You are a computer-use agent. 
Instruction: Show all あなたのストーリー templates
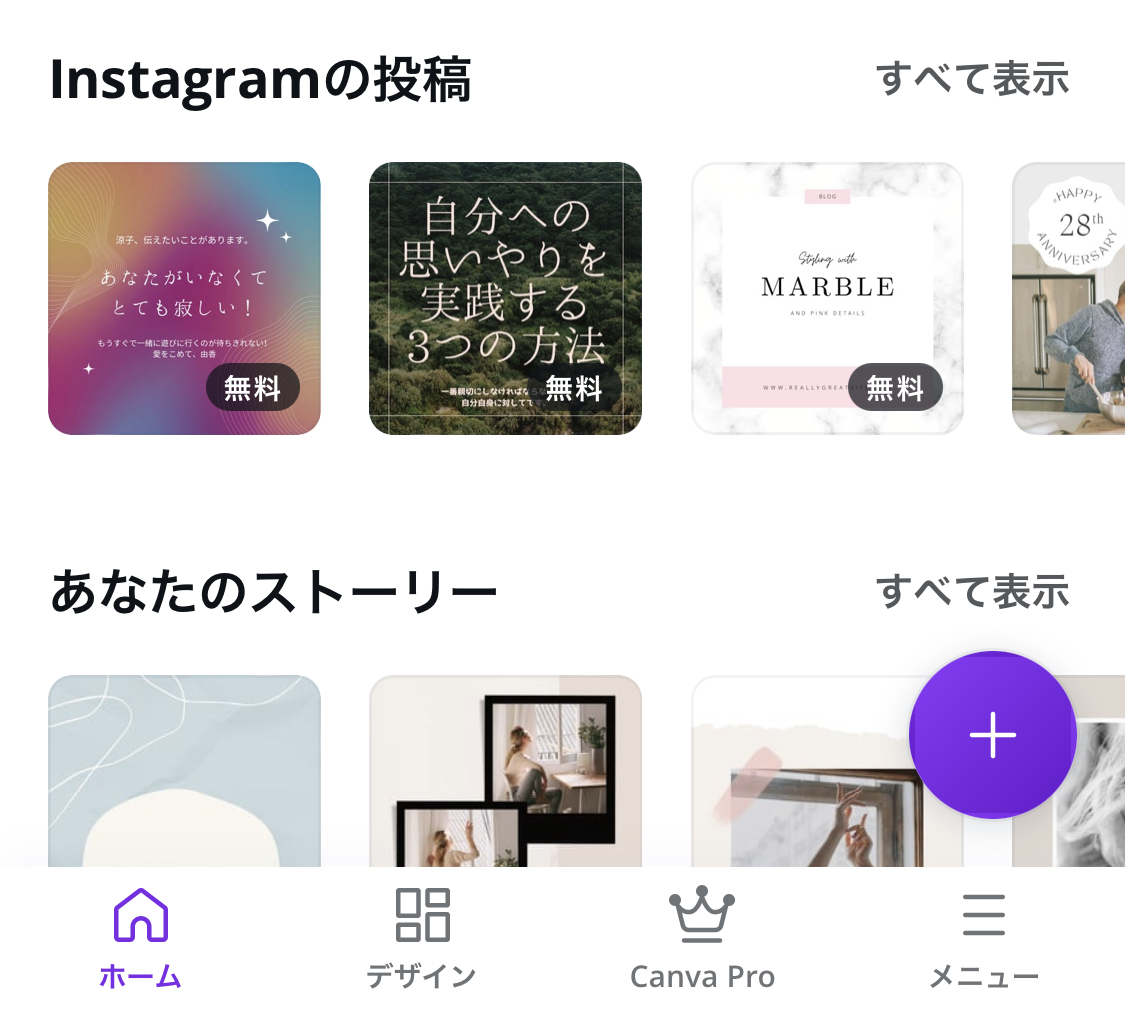pyautogui.click(x=972, y=592)
